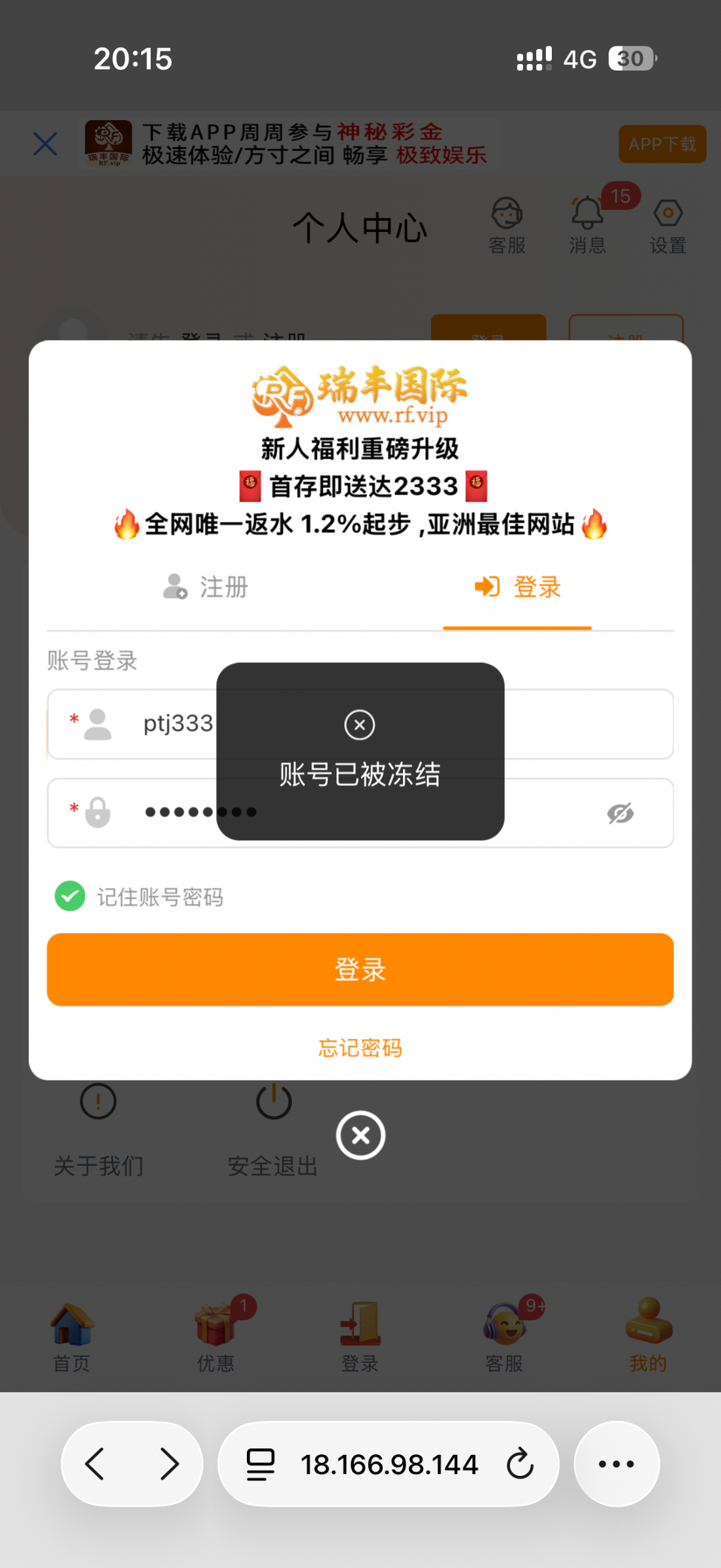Go back in the browser
Screen dimensions: 721x1568
[x=95, y=1463]
